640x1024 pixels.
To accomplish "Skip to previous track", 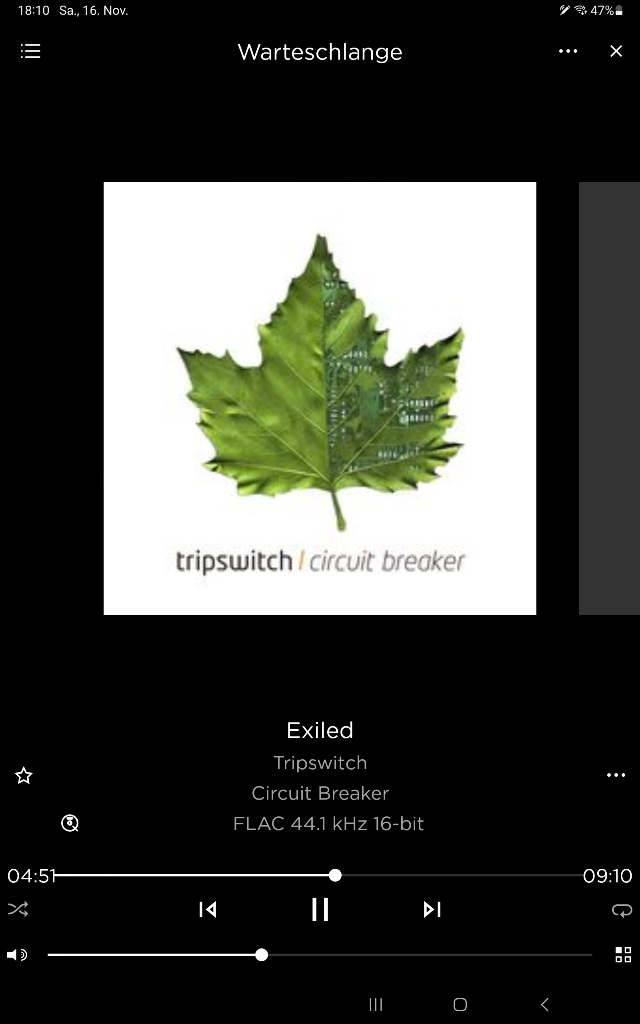I will 208,909.
